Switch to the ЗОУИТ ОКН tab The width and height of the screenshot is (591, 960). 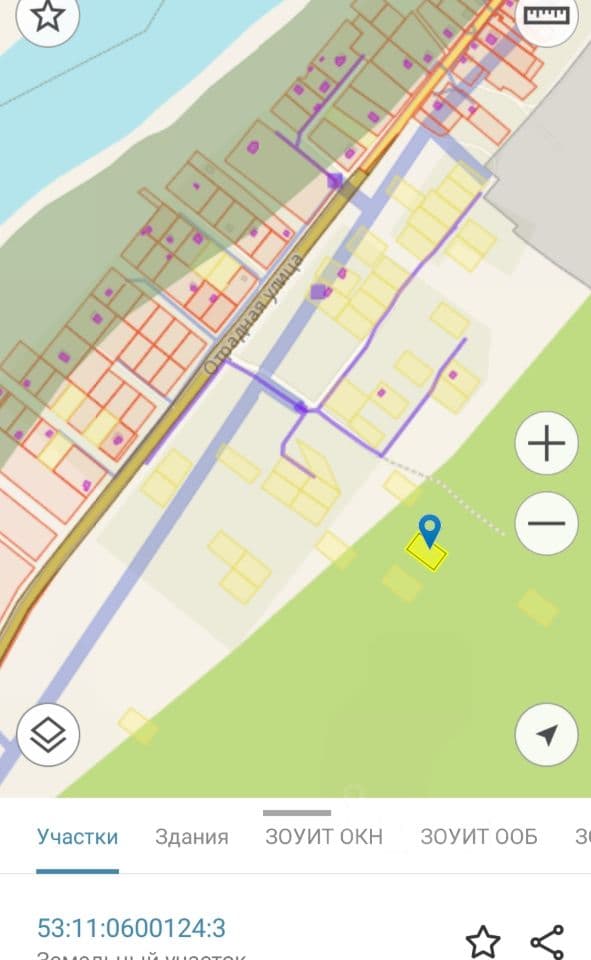324,836
